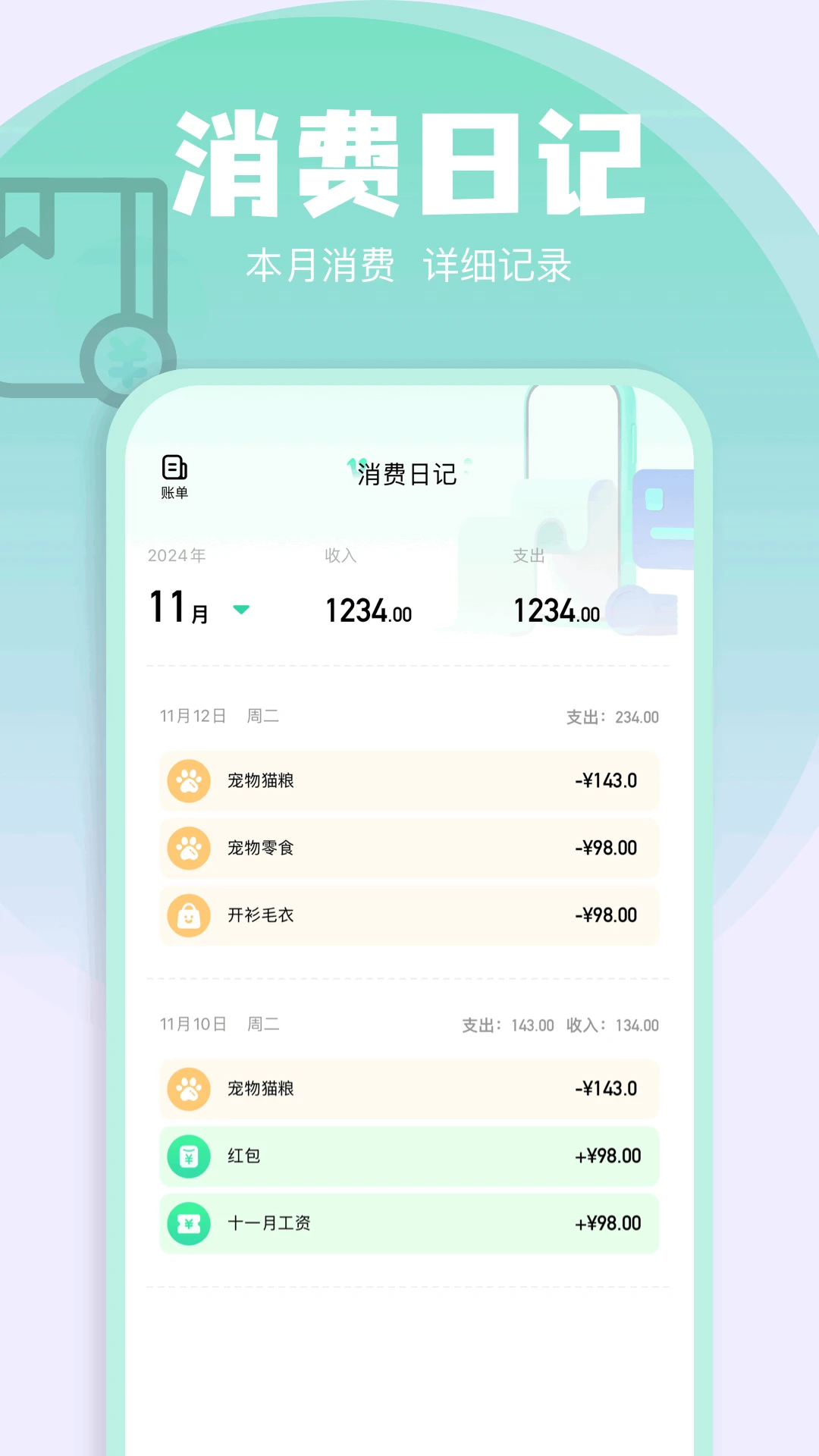Tap the red envelope icon next to 红包

click(x=189, y=1156)
